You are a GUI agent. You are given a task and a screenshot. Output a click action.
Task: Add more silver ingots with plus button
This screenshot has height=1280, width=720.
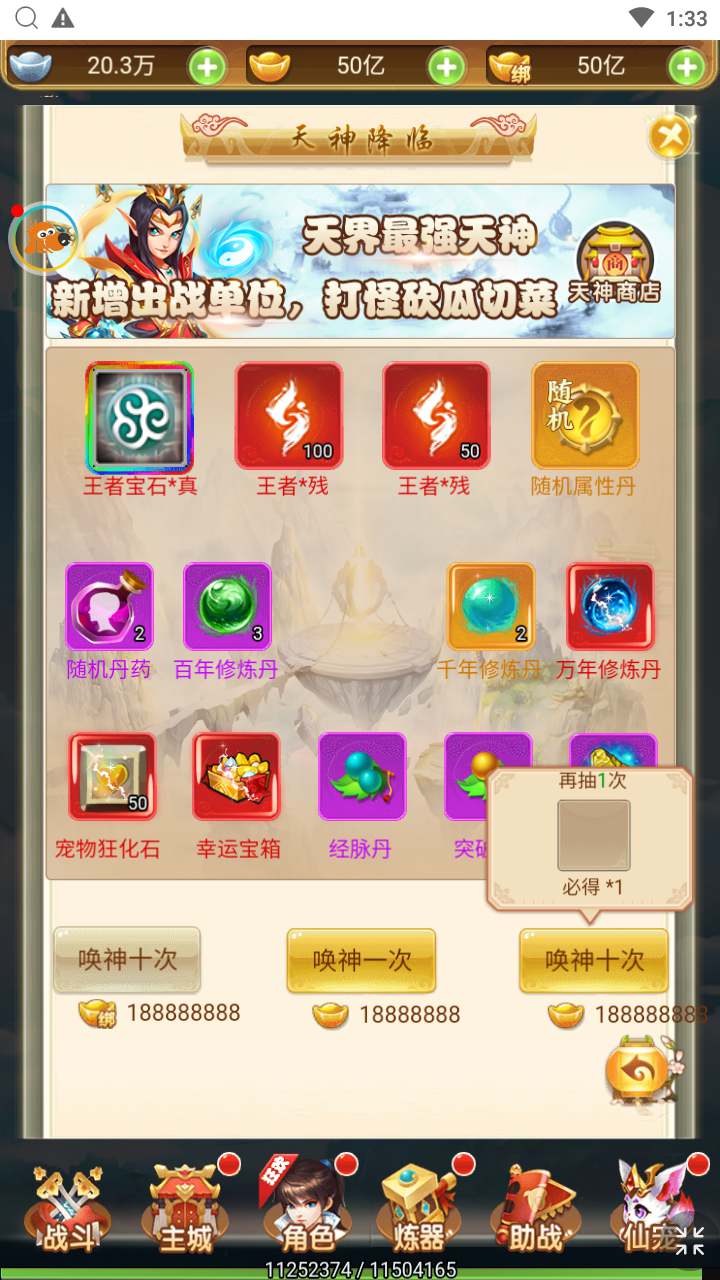pyautogui.click(x=207, y=67)
